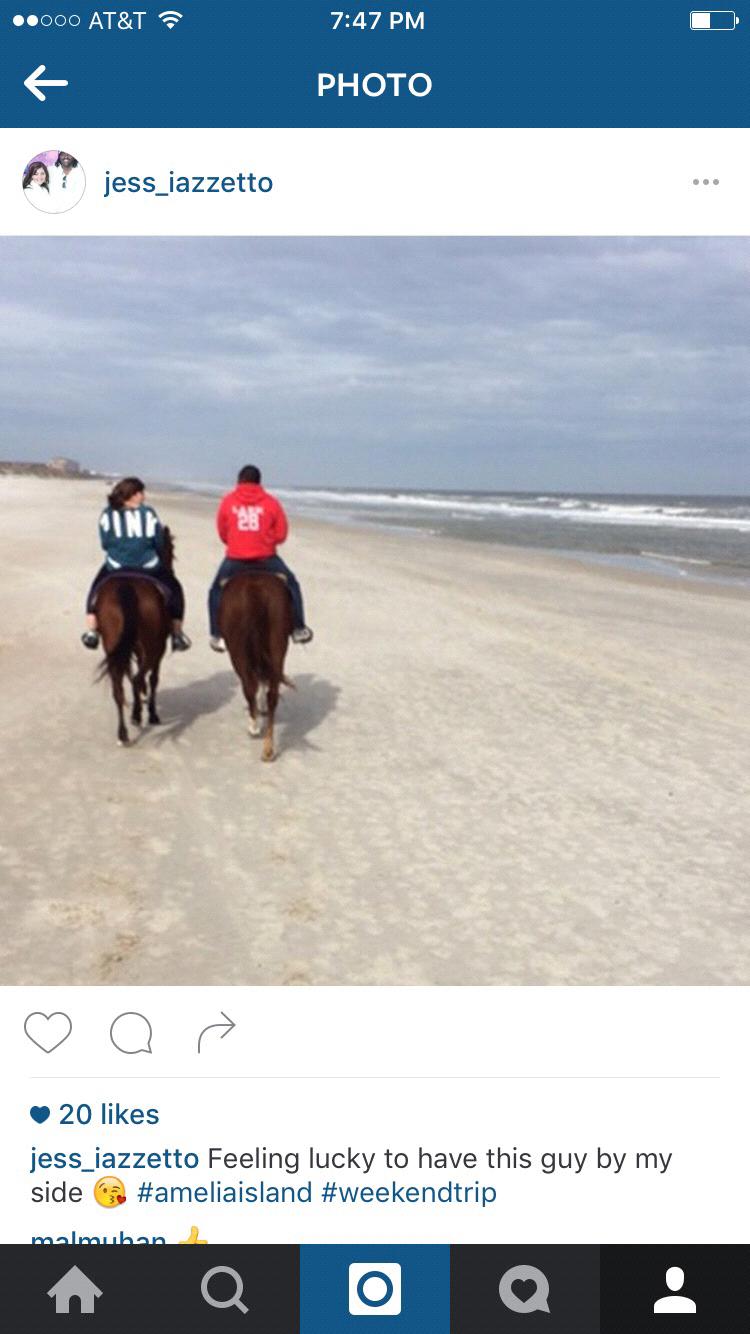This screenshot has height=1334, width=750.
Task: Open the #weekendtrip hashtag
Action: point(408,1192)
